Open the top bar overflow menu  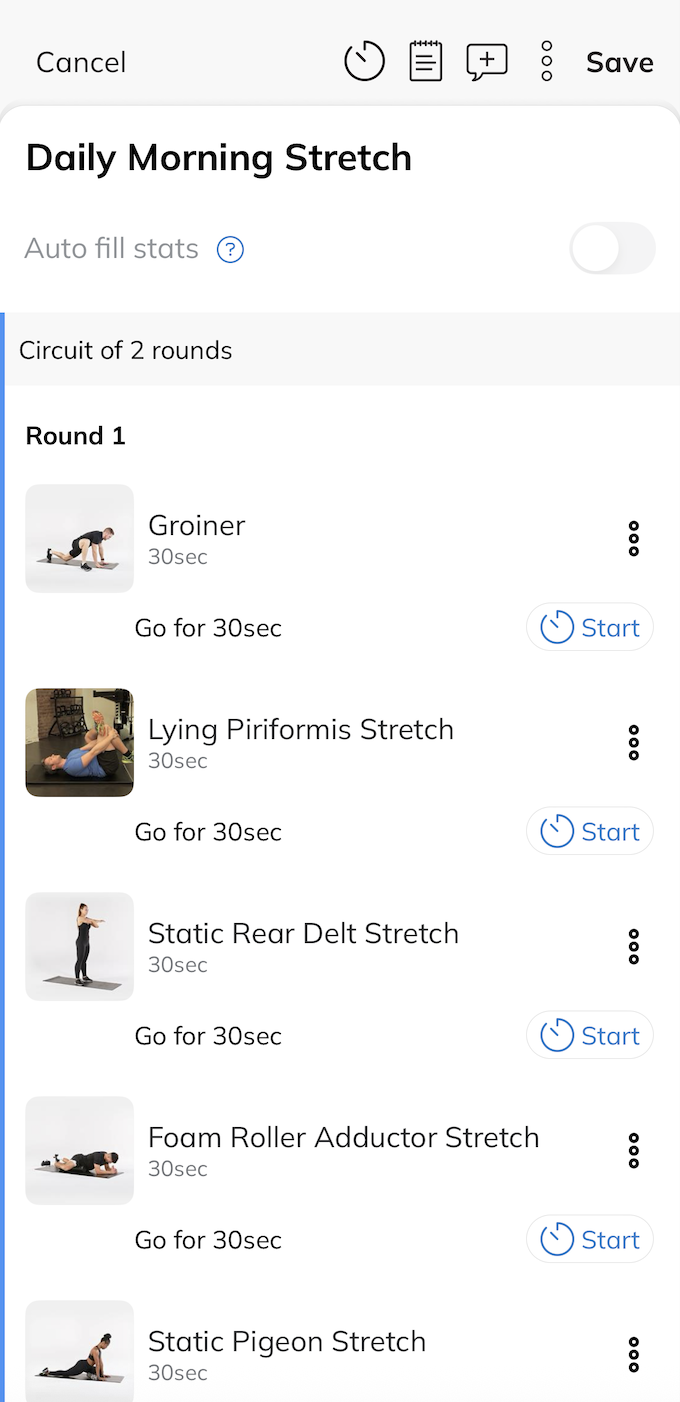tap(547, 62)
